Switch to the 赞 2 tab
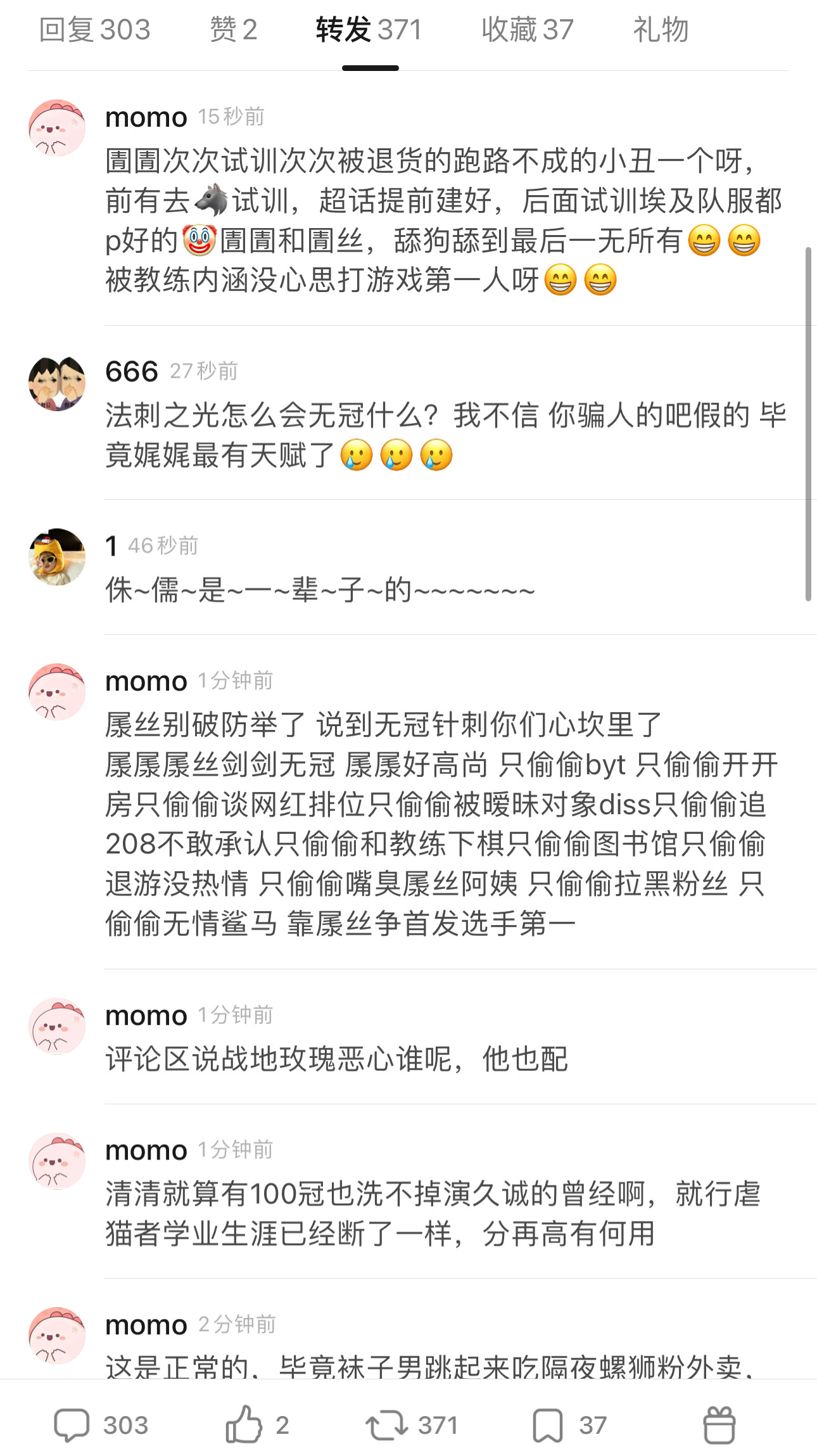 tap(233, 30)
